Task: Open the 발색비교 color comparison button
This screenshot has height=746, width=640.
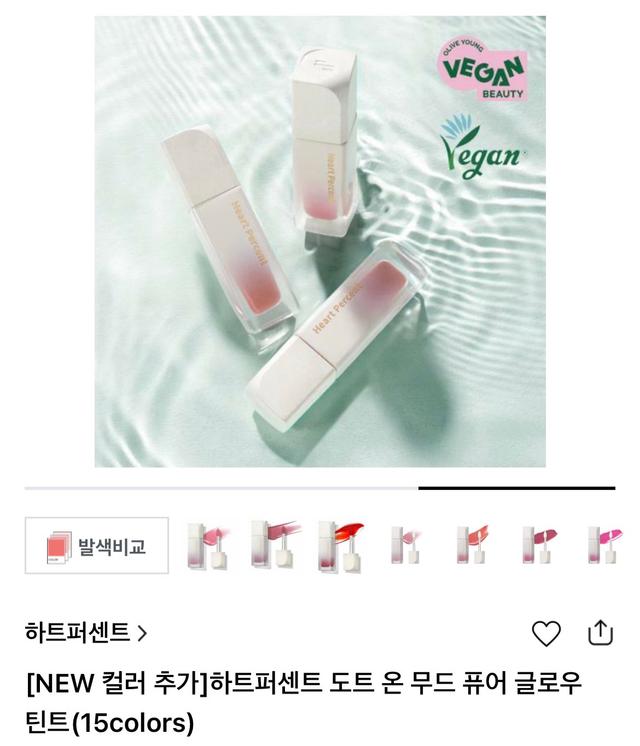Action: [96, 546]
